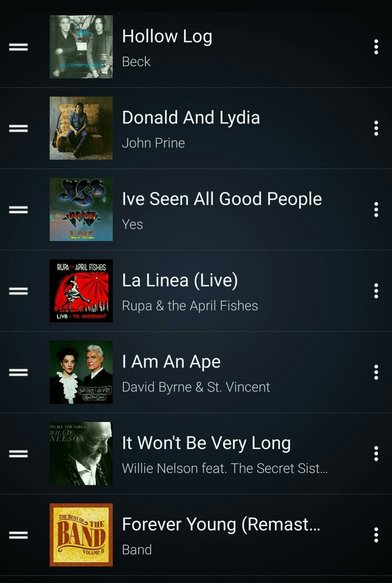This screenshot has width=392, height=583.
Task: Open overflow menu for Donald And Lydia
Action: coord(376,128)
